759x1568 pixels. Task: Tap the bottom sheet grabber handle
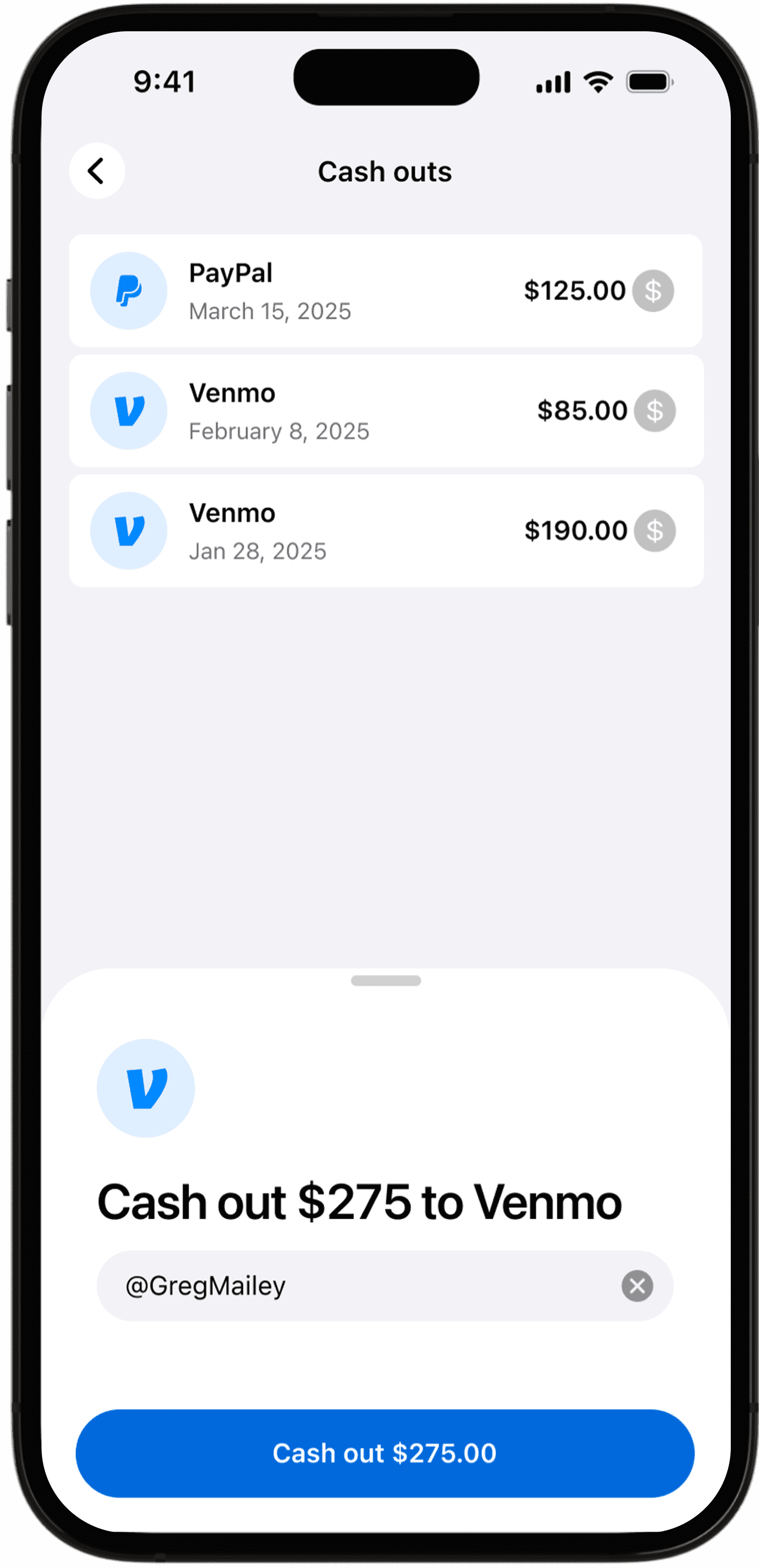tap(386, 981)
